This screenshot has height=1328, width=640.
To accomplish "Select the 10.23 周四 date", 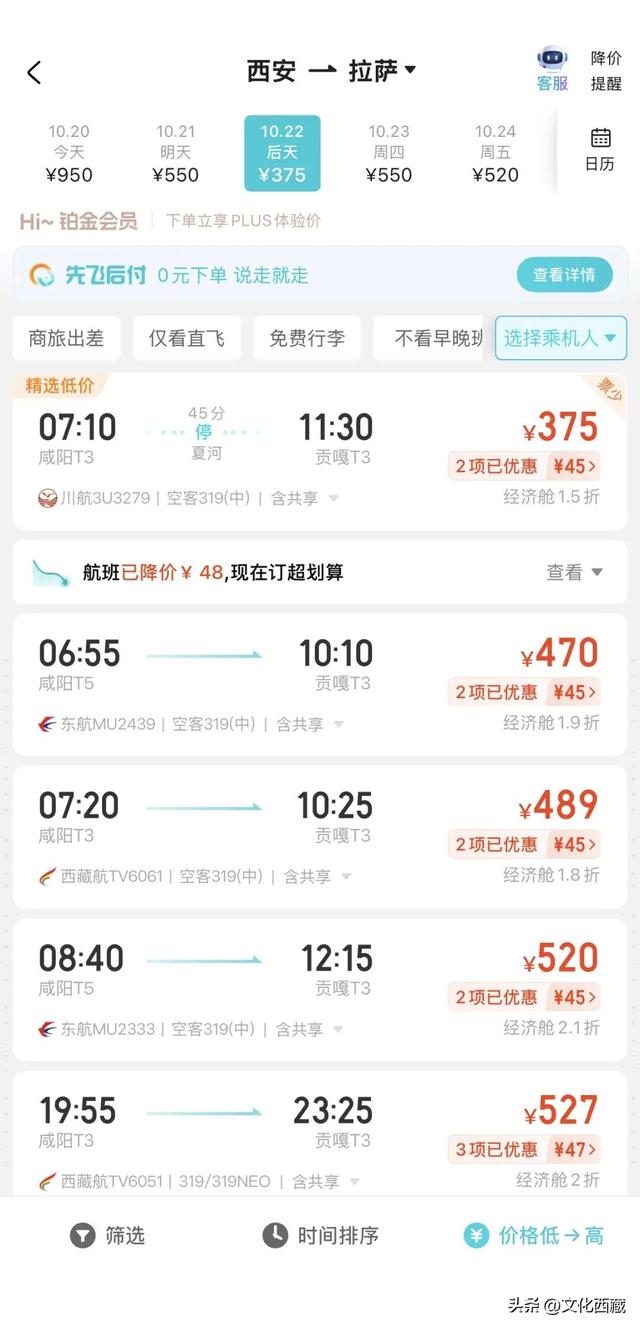I will point(389,154).
